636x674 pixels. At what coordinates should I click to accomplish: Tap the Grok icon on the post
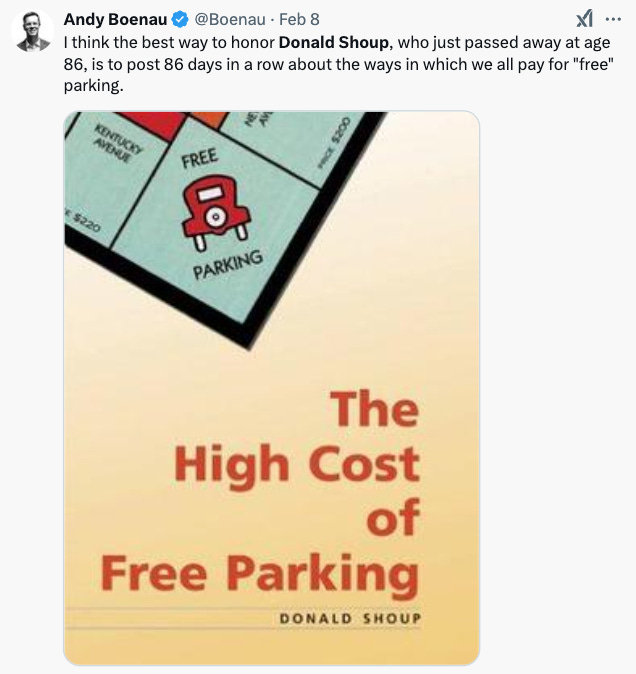pos(585,19)
